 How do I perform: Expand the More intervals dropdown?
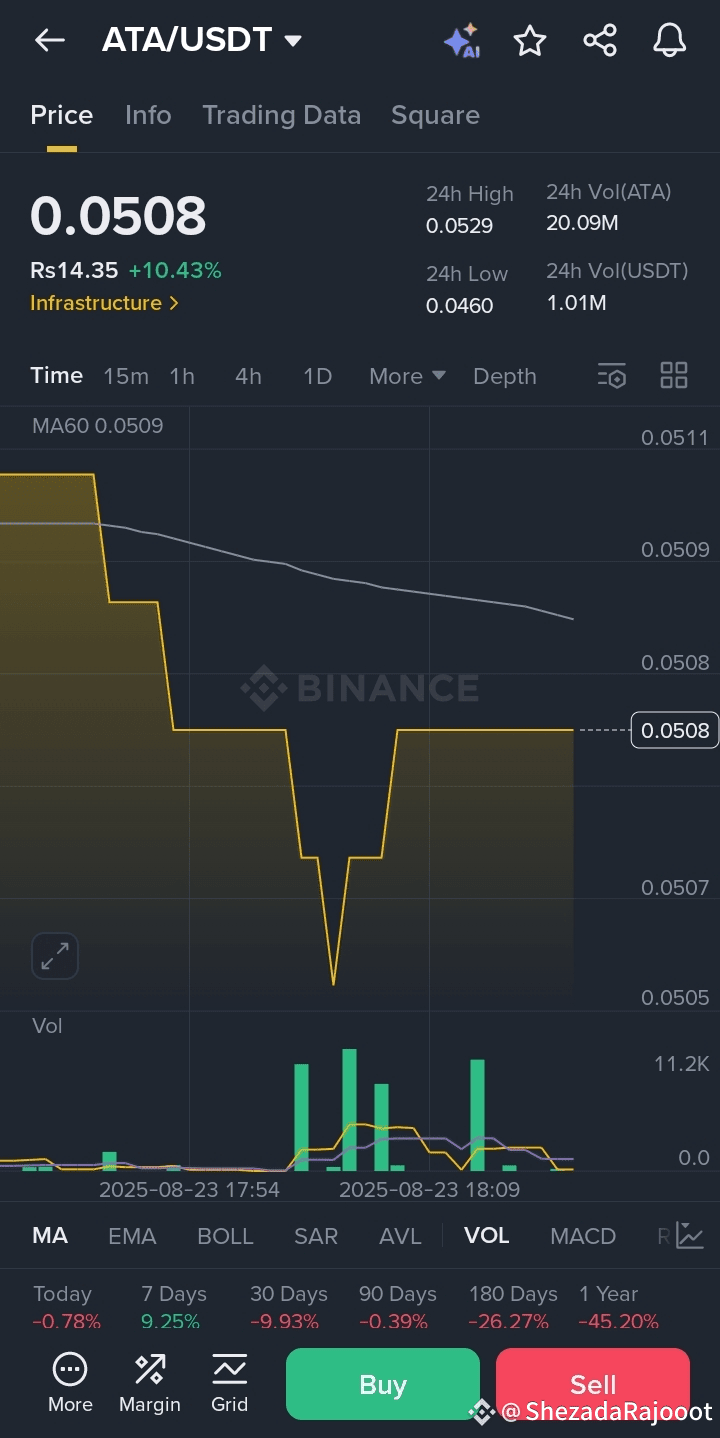407,376
